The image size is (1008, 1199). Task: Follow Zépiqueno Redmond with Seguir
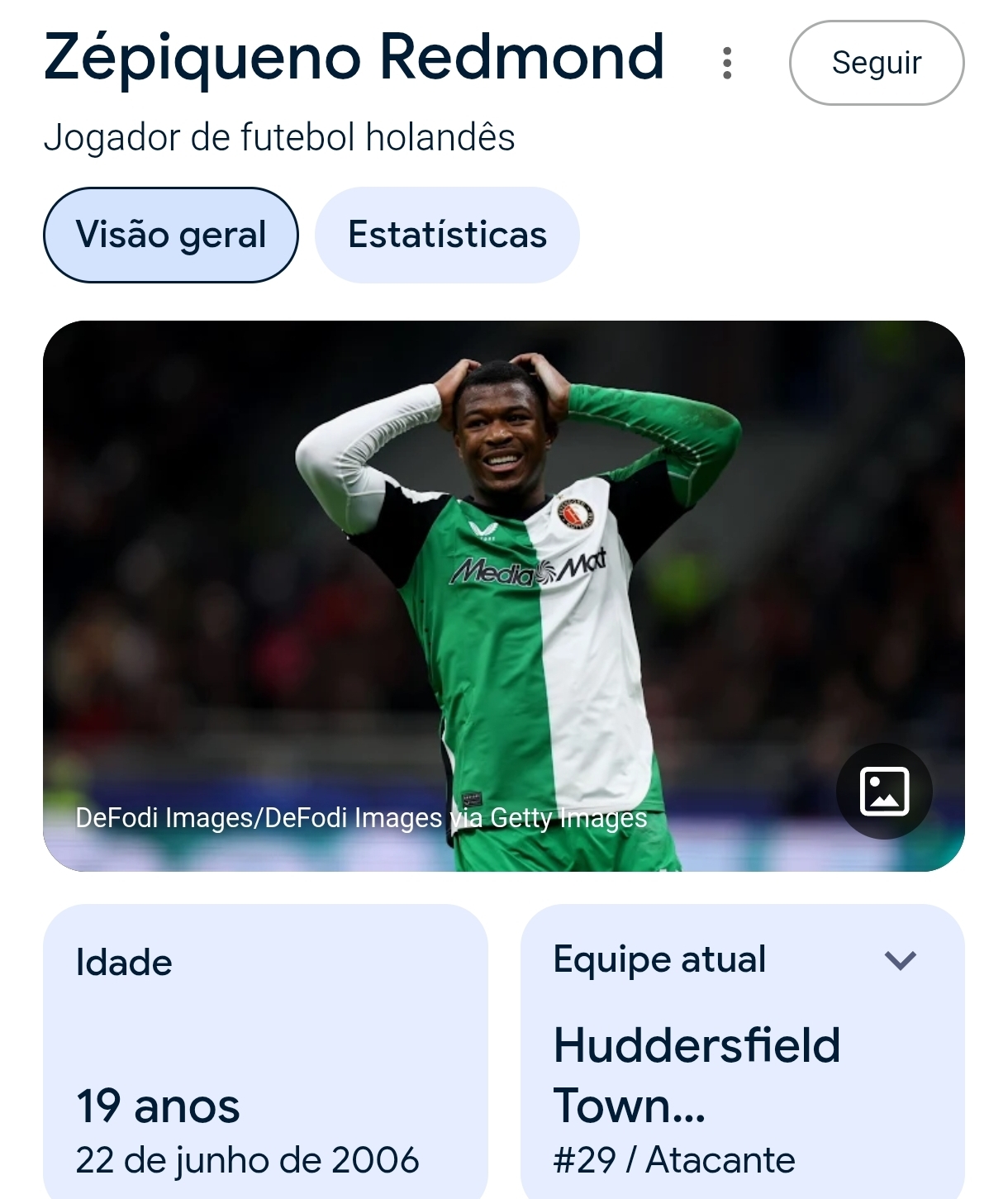coord(876,63)
